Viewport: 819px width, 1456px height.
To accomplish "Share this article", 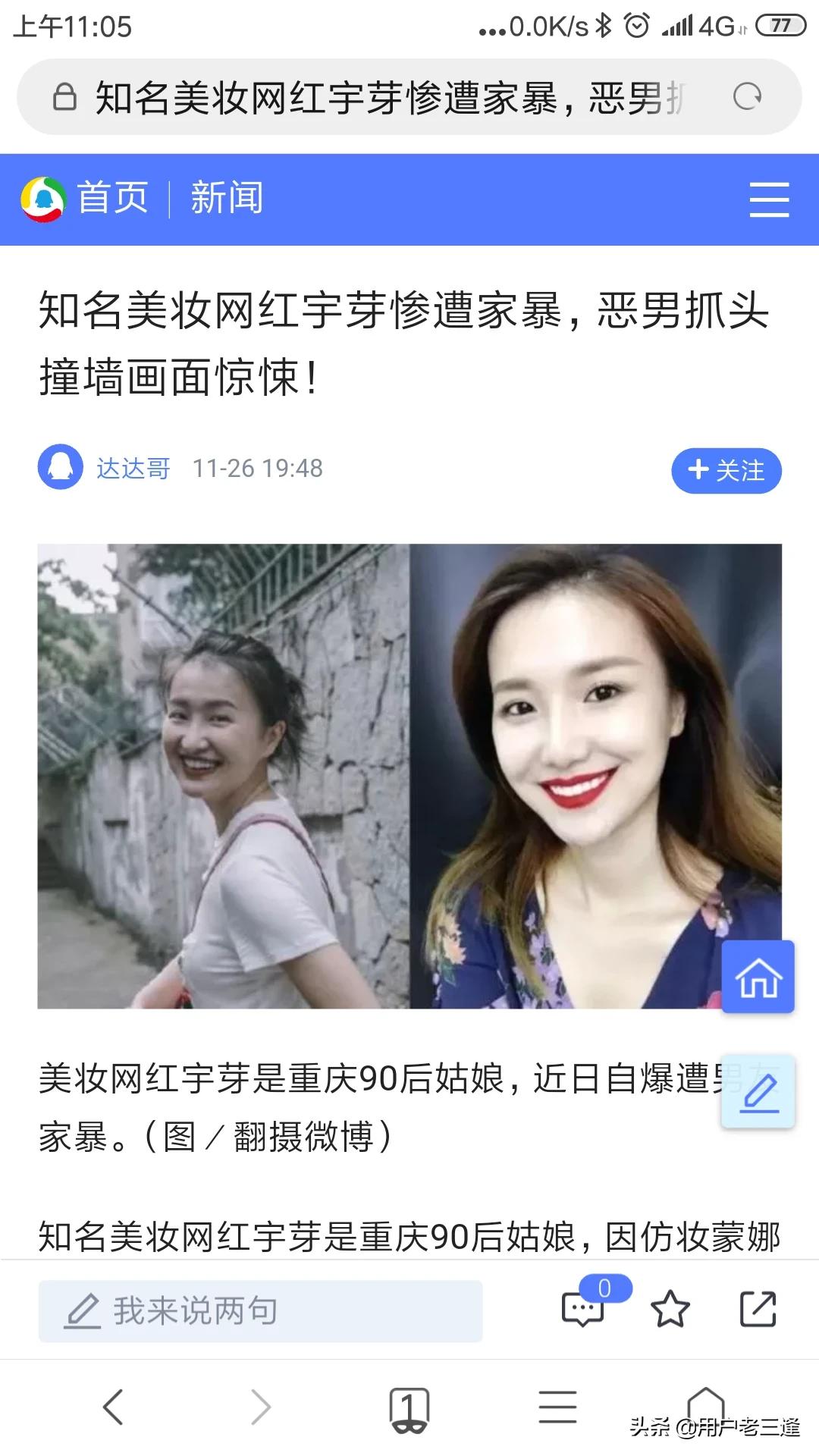I will pos(758,1310).
